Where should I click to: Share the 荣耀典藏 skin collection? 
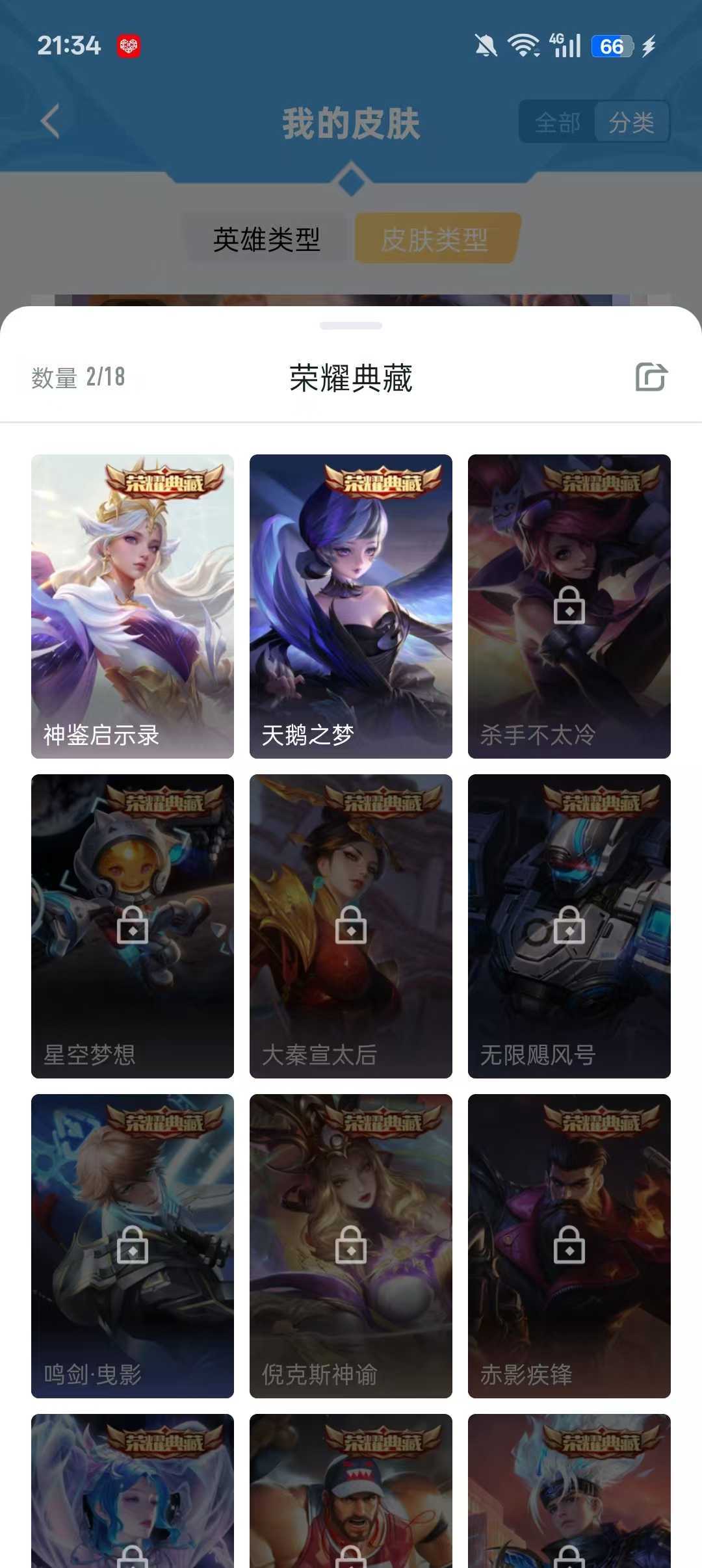[651, 377]
